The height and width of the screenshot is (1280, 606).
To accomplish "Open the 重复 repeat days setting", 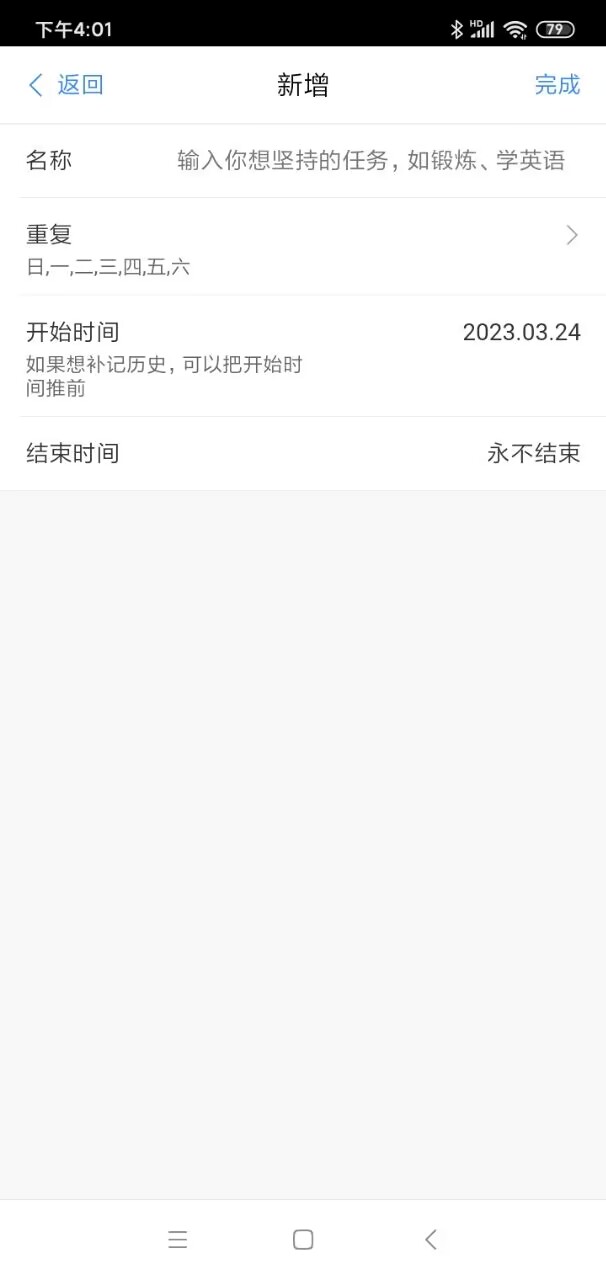I will (302, 247).
